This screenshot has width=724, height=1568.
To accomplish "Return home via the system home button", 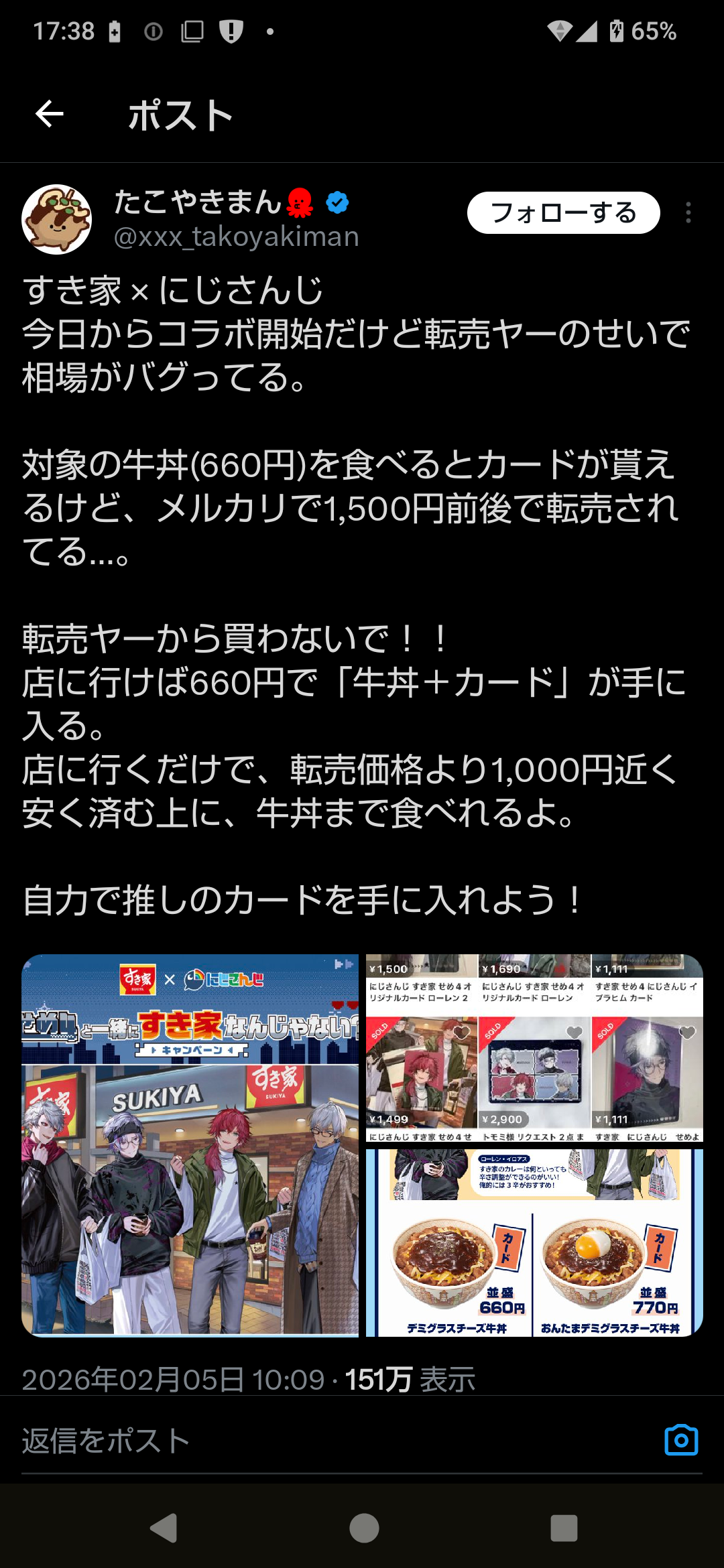I will pyautogui.click(x=364, y=1528).
